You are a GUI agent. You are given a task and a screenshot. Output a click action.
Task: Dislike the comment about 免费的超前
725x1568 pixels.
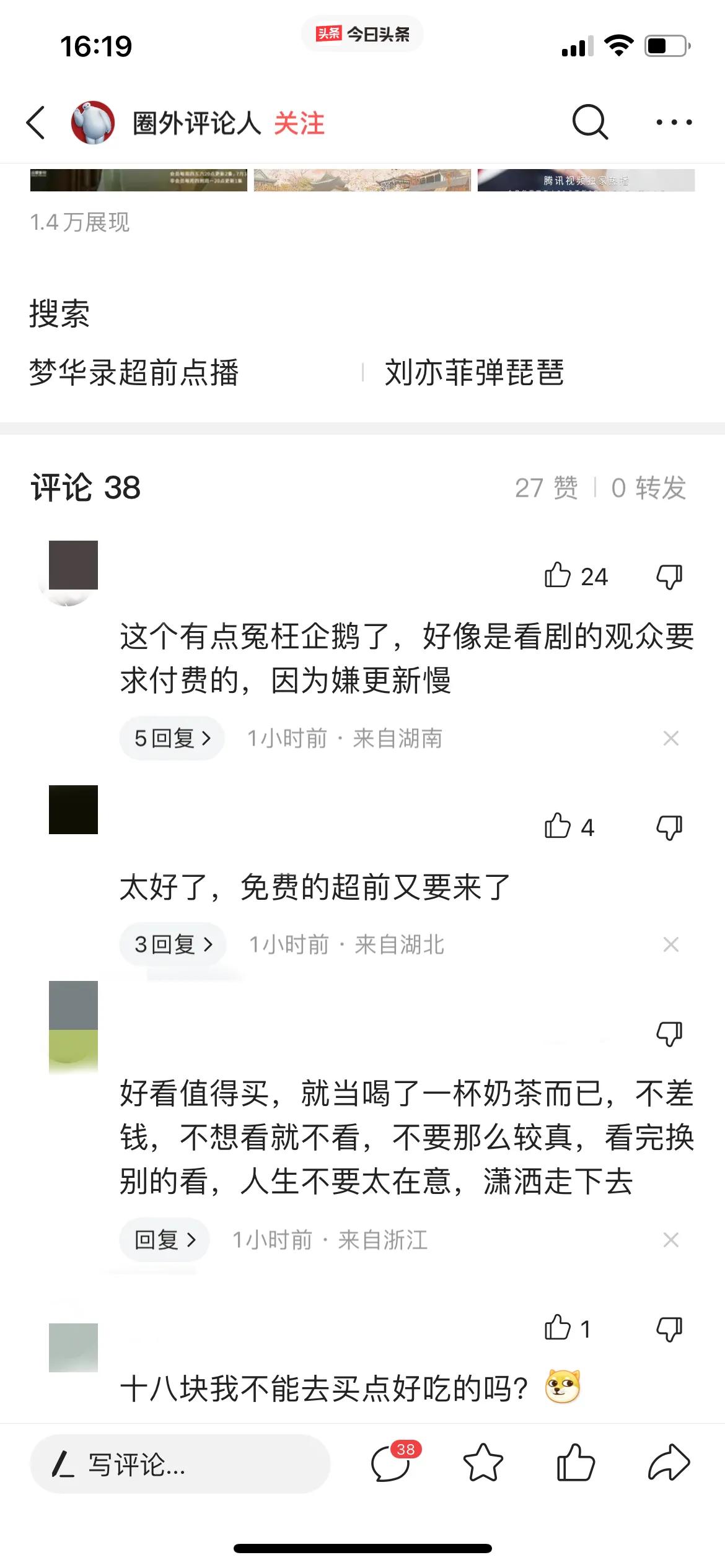coord(669,828)
